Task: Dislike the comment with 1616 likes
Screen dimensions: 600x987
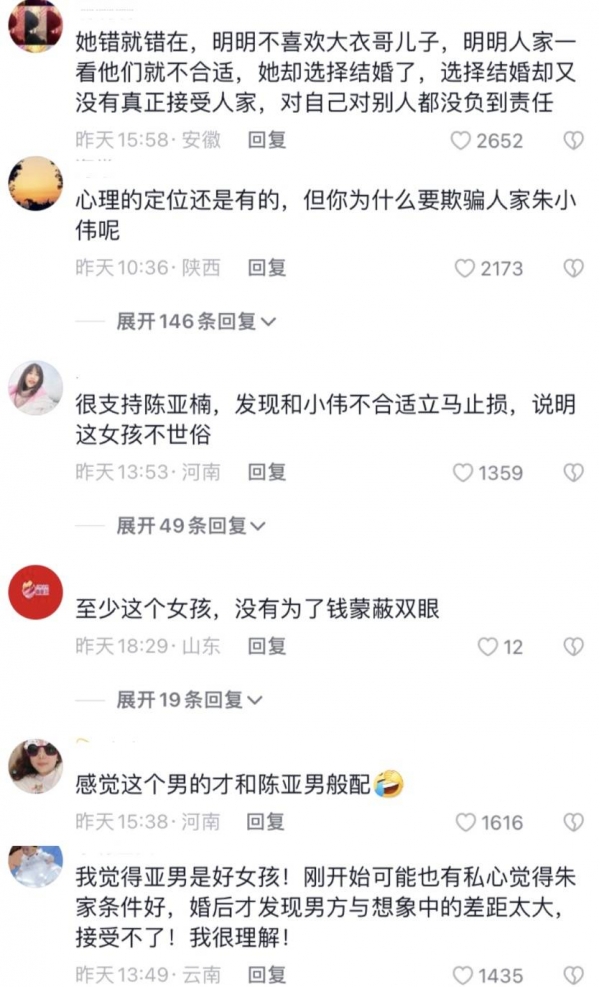Action: [x=573, y=823]
